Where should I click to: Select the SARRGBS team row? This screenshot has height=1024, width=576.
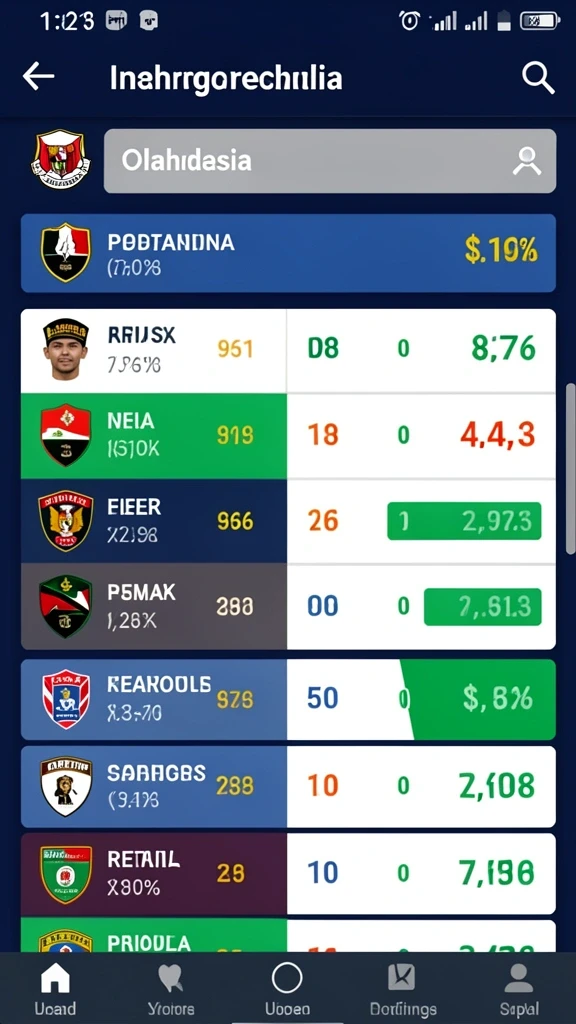[288, 786]
